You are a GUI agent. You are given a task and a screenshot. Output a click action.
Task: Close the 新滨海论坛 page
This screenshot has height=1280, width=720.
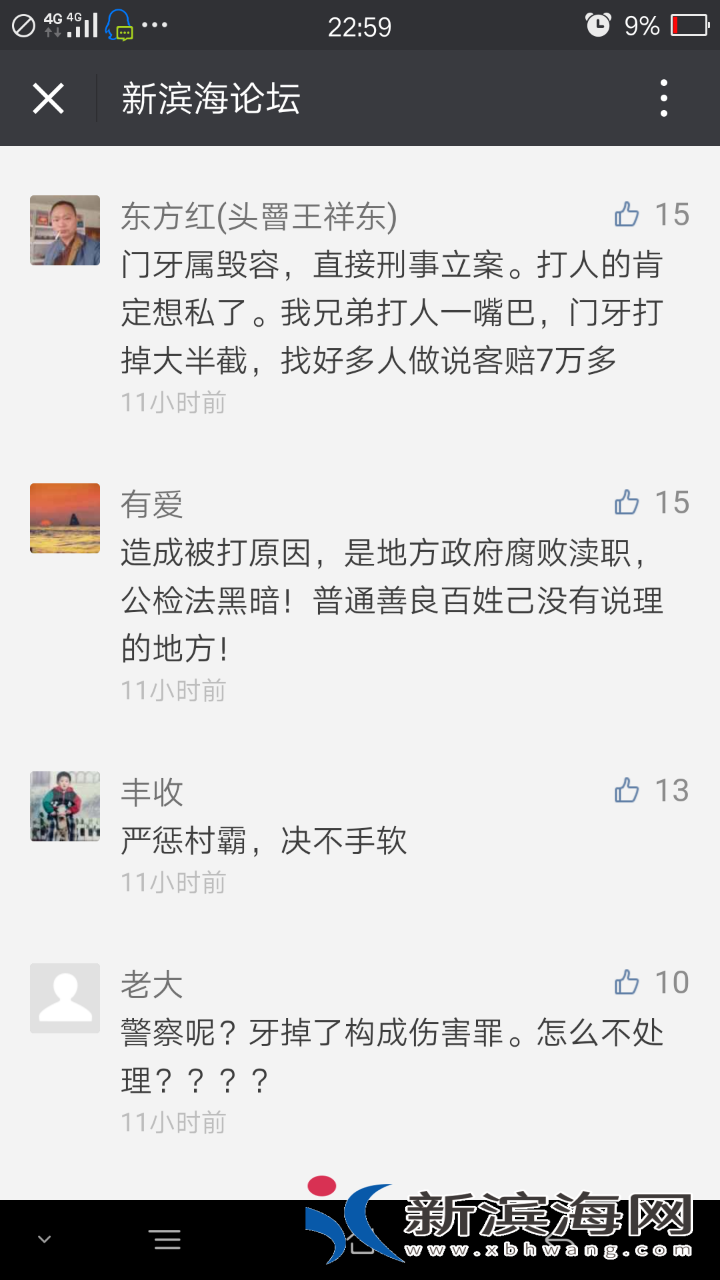48,99
